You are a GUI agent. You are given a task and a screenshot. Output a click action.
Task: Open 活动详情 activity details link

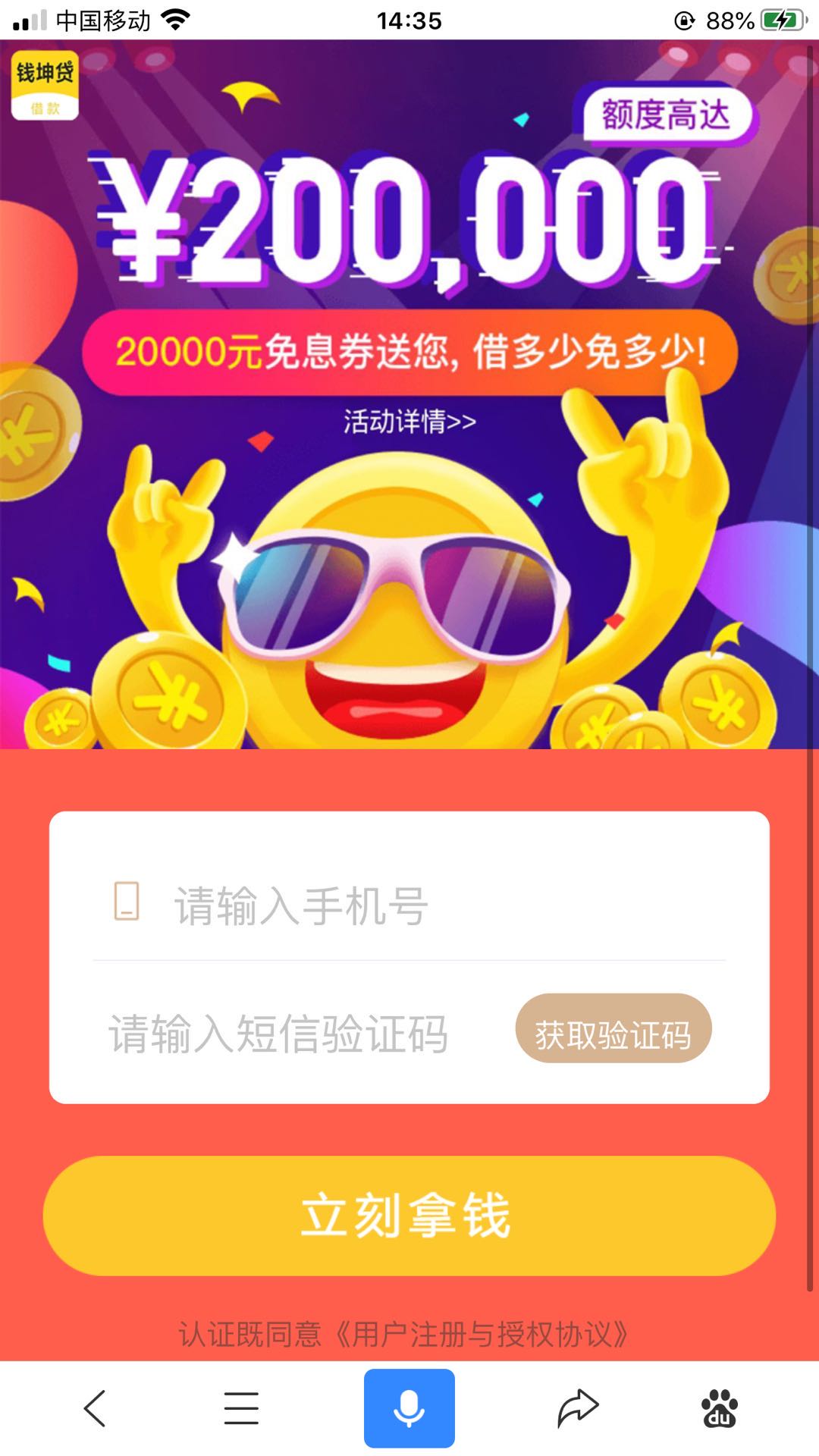[x=409, y=421]
